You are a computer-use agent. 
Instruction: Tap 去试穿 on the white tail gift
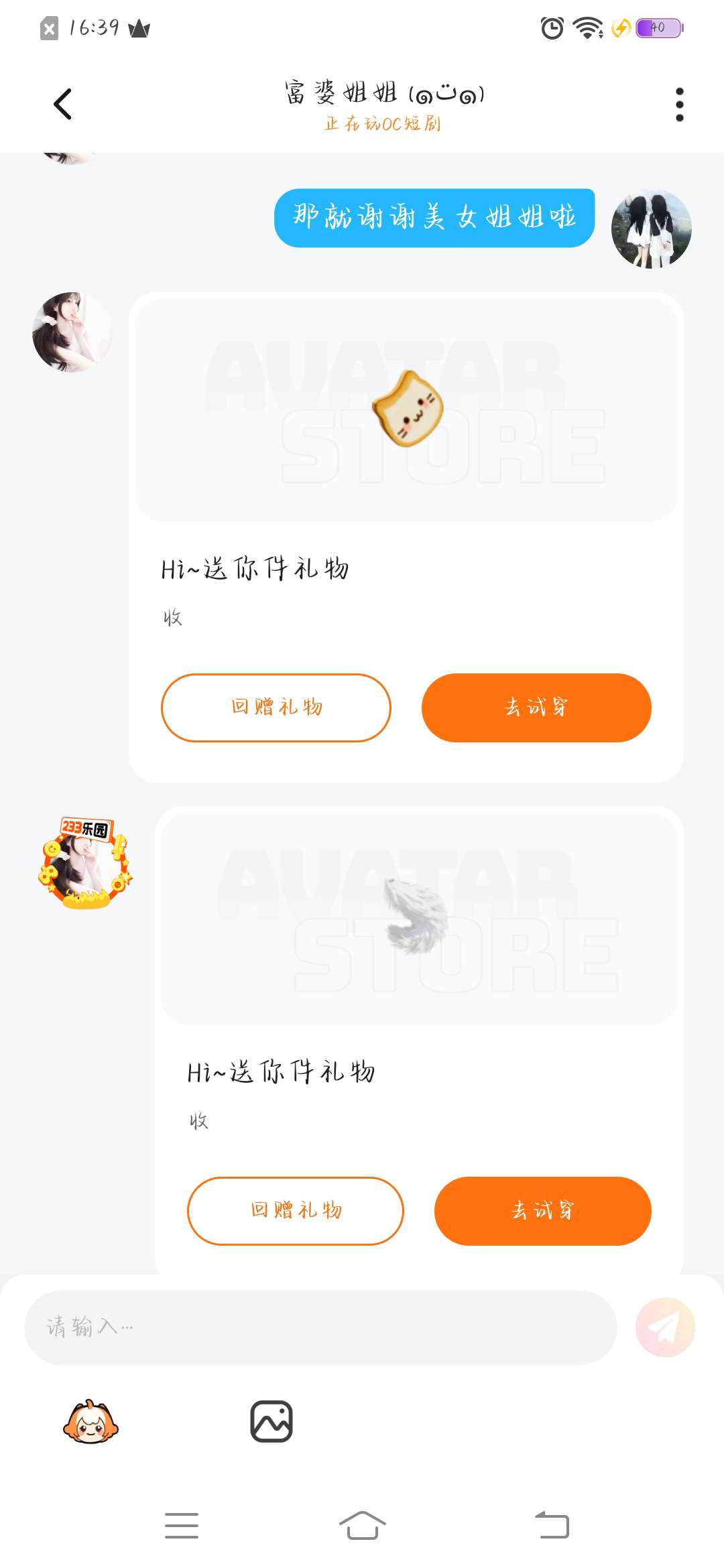[x=542, y=1211]
